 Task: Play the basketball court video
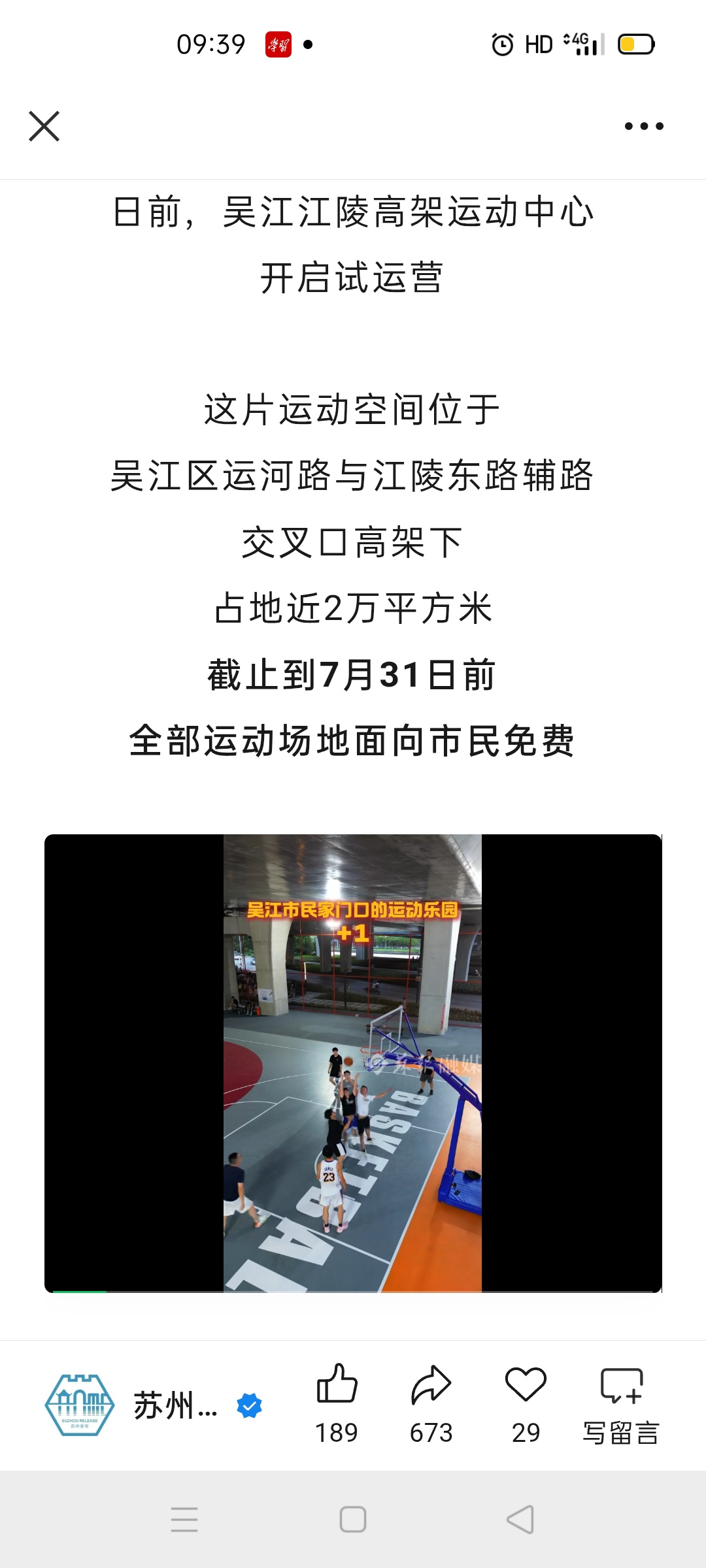353,1063
